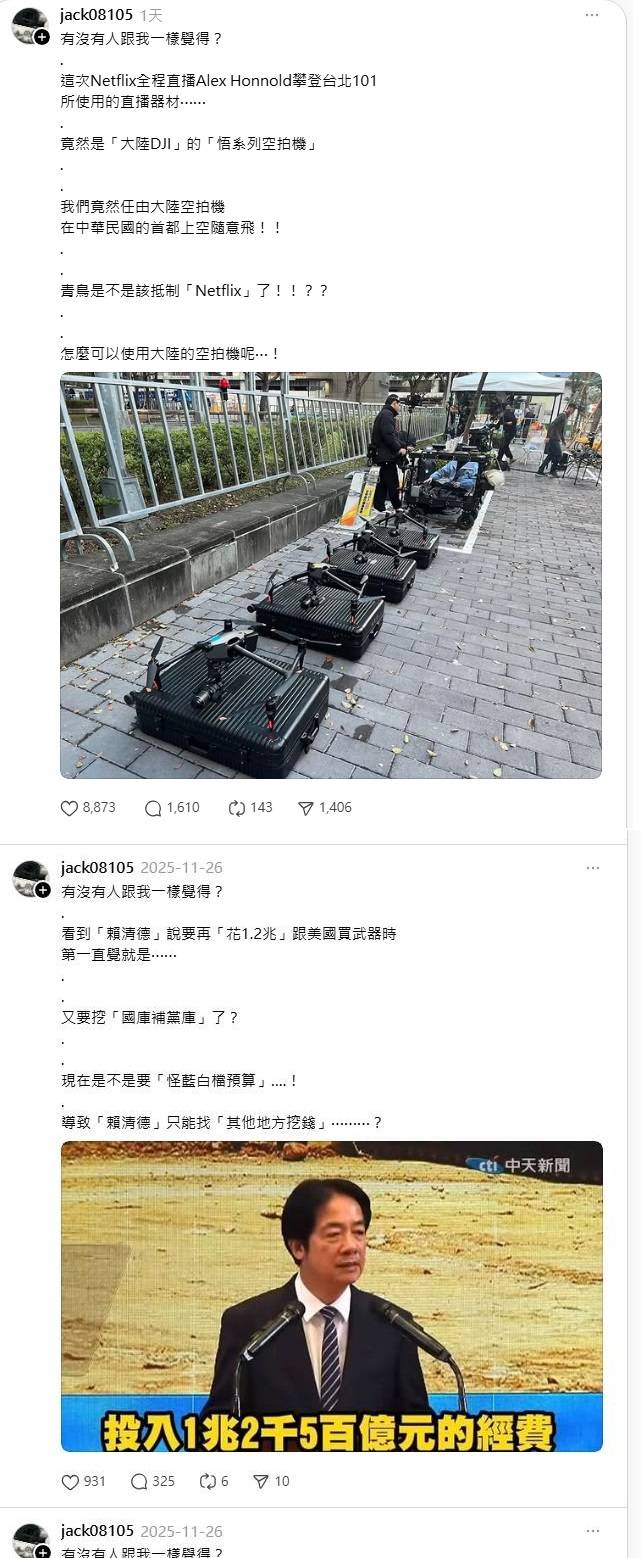Open the 中天新聞 news screenshot image
The width and height of the screenshot is (642, 1558).
pos(331,1296)
